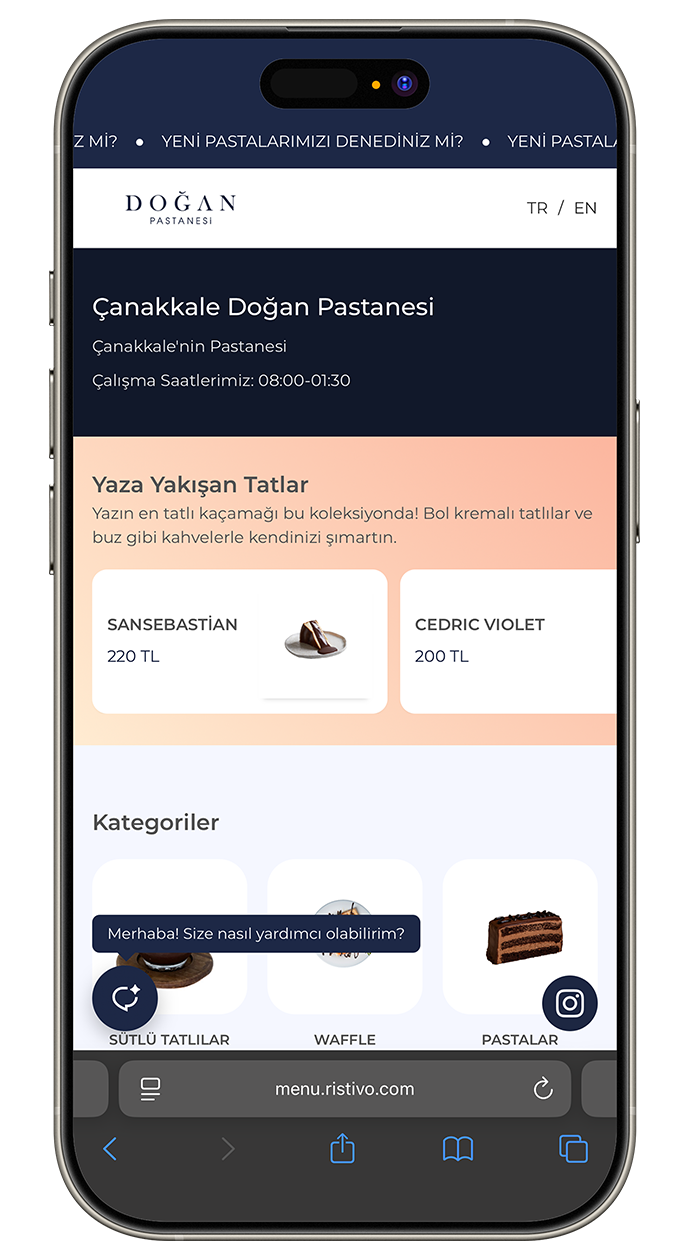Viewport: 689px width, 1258px height.
Task: Open the Waffle category
Action: click(345, 940)
